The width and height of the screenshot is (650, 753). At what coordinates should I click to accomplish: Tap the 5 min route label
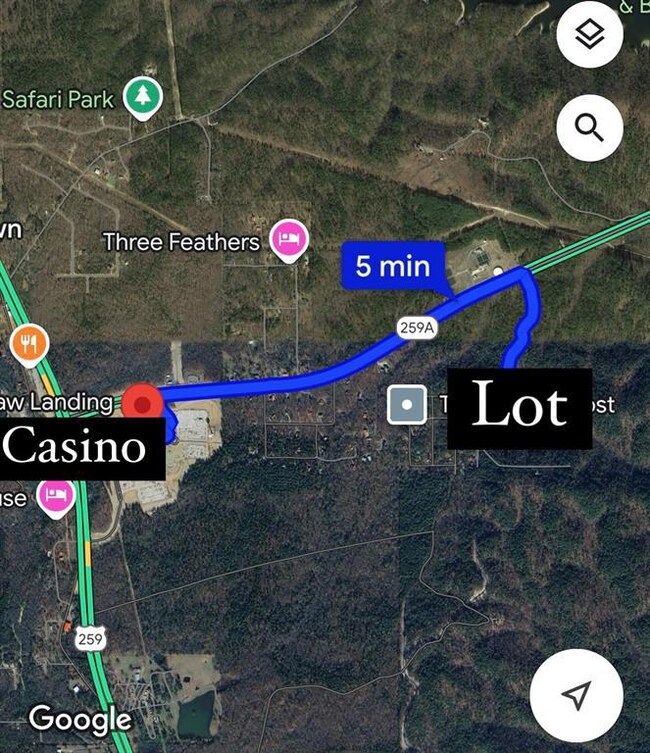pos(392,266)
